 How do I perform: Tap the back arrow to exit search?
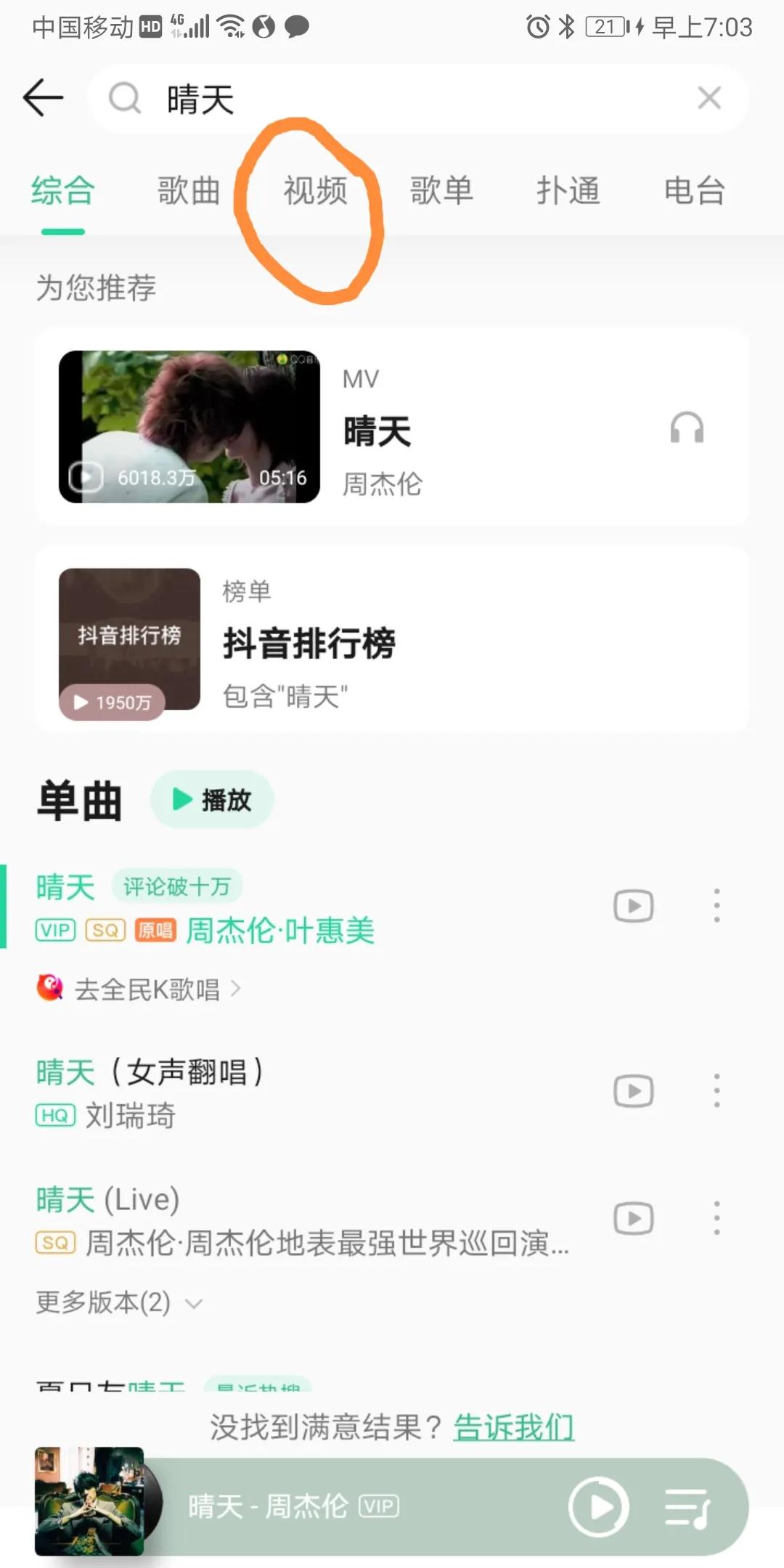[x=43, y=97]
